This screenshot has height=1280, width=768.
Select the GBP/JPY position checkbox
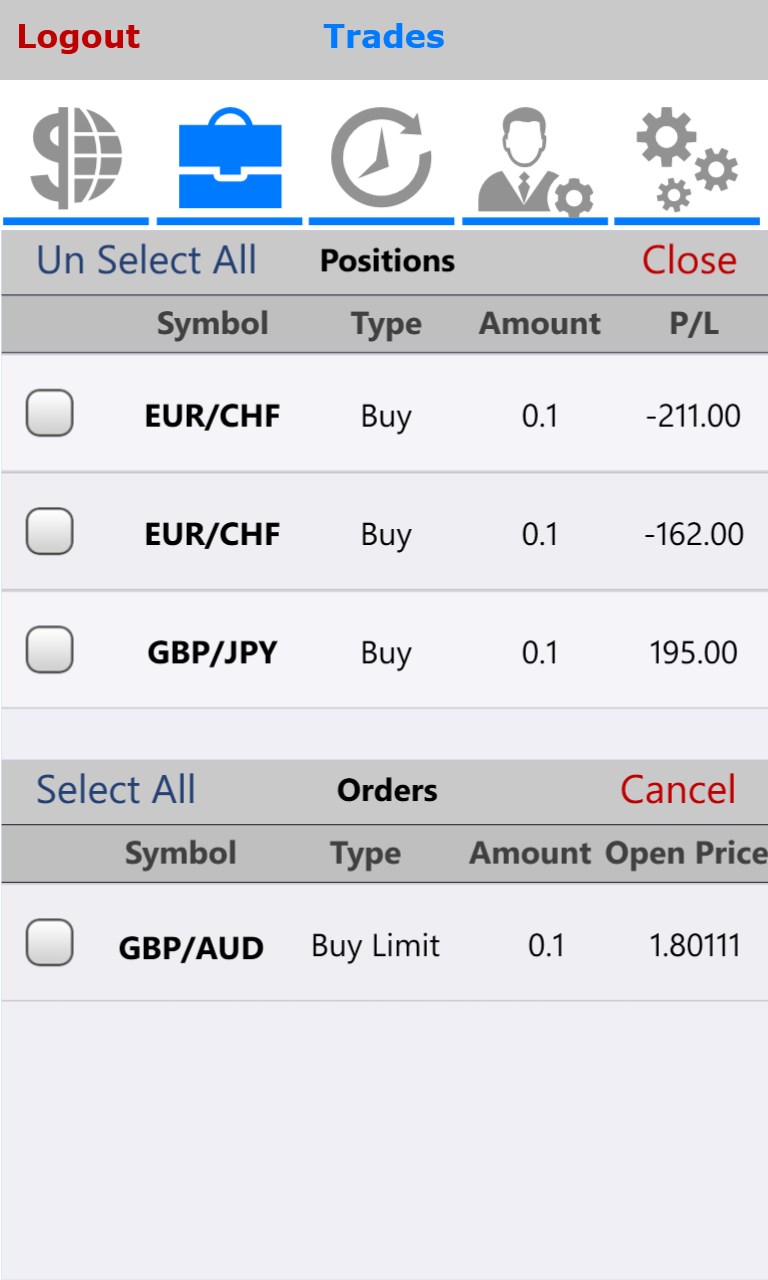(50, 650)
